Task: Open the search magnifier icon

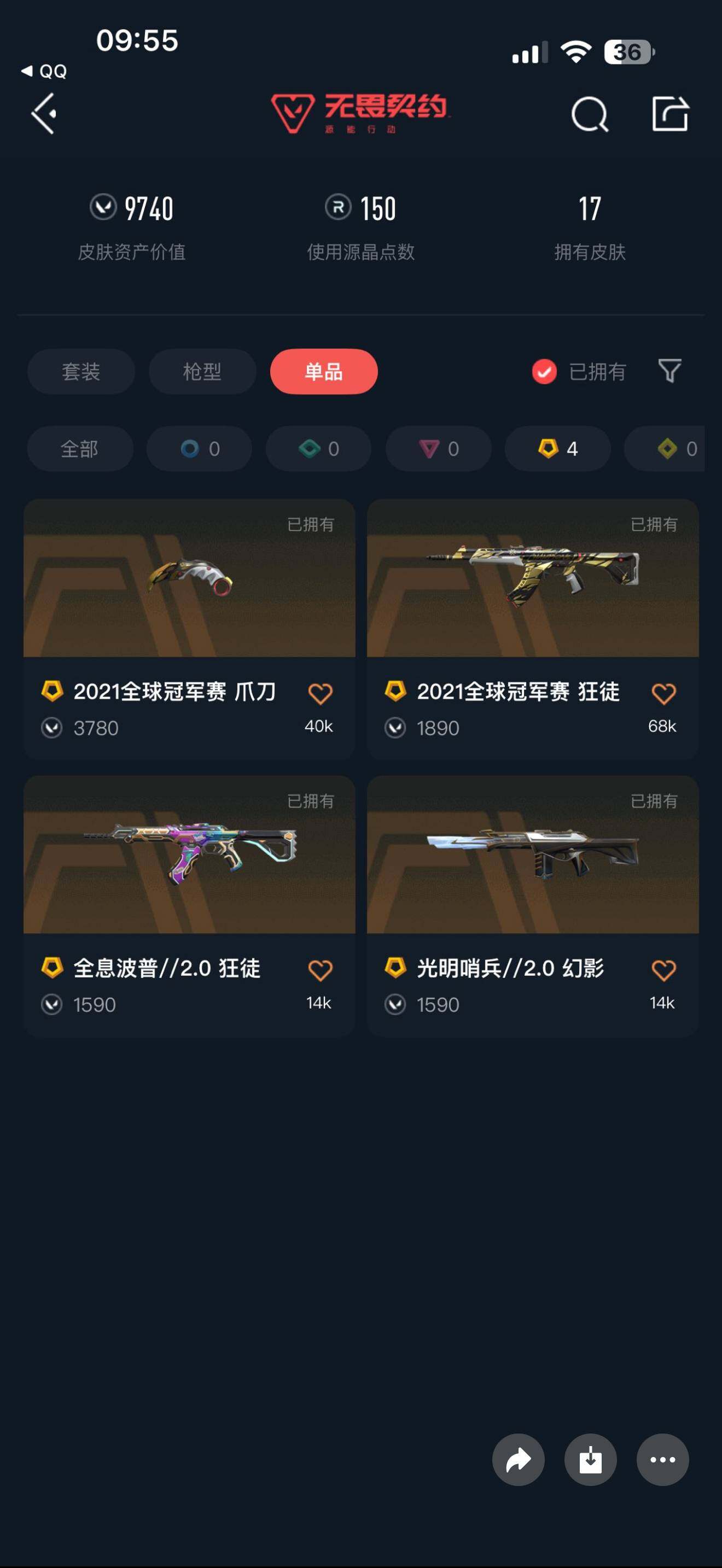Action: click(x=590, y=114)
